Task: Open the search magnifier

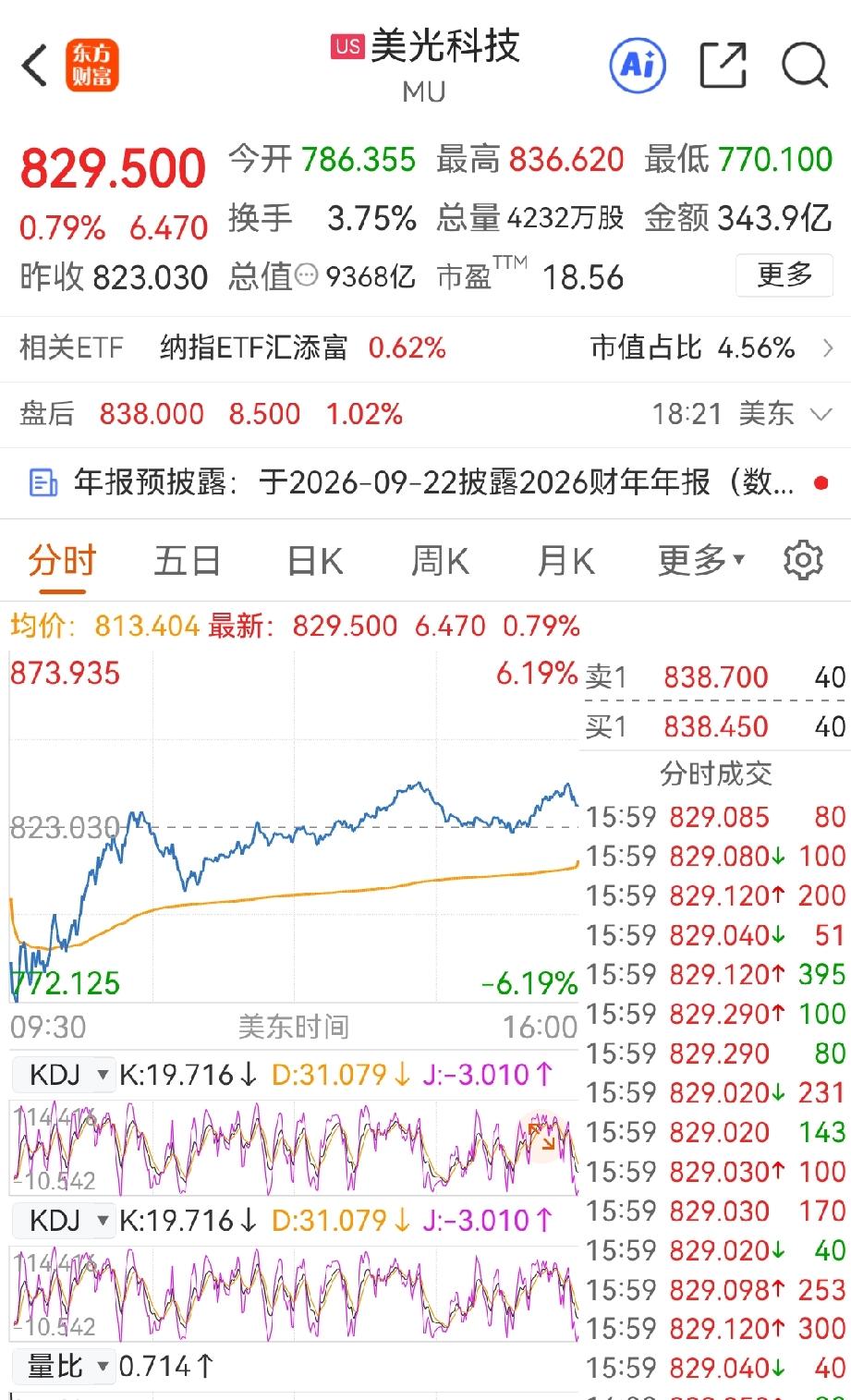Action: [x=805, y=65]
